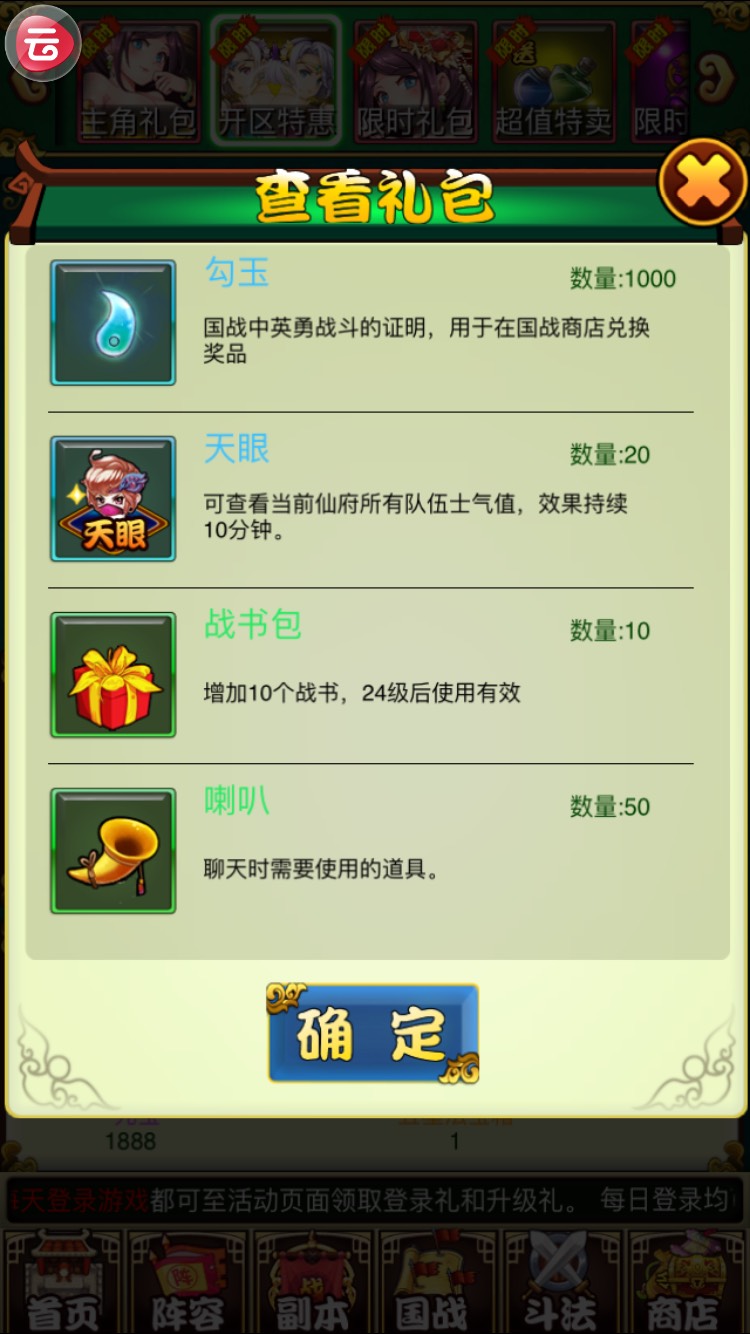Tap the 勾玉 item icon

[x=113, y=323]
